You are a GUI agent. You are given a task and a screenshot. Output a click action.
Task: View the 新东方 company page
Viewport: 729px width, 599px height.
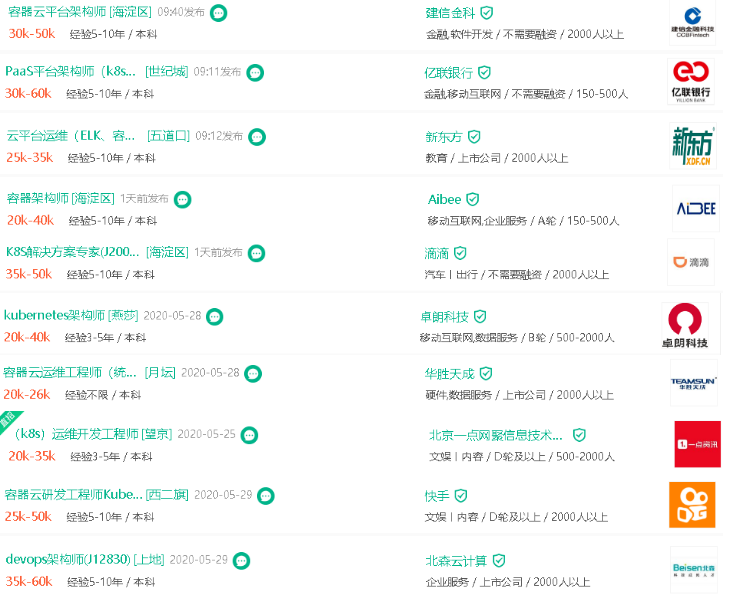[444, 136]
